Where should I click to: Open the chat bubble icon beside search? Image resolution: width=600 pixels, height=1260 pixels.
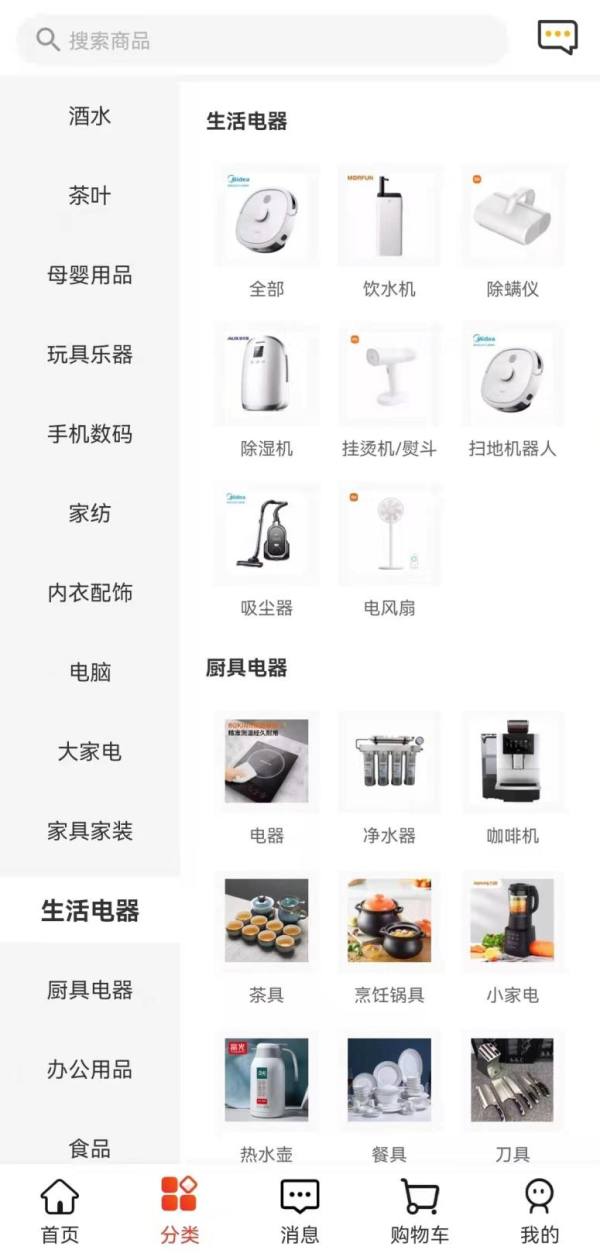point(557,38)
